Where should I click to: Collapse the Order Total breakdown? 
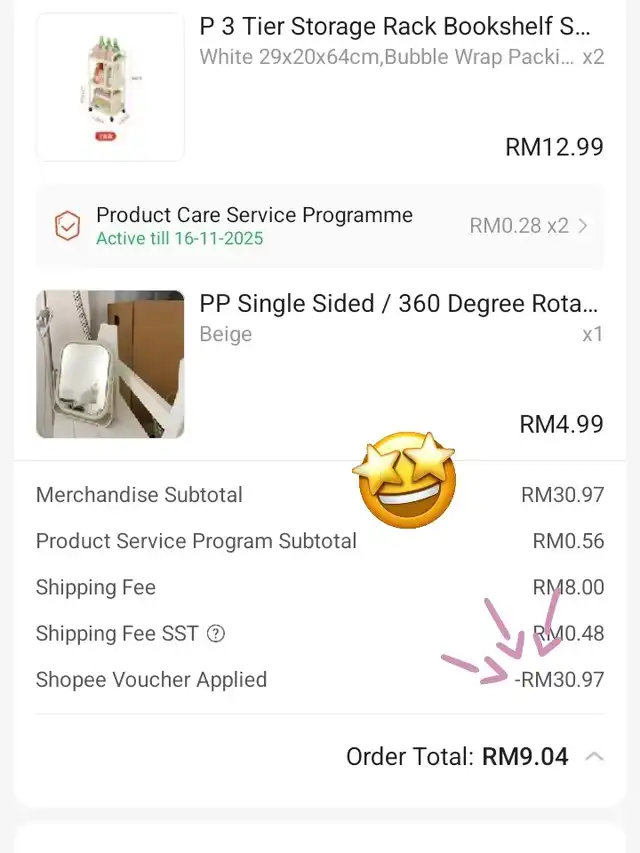coord(594,757)
